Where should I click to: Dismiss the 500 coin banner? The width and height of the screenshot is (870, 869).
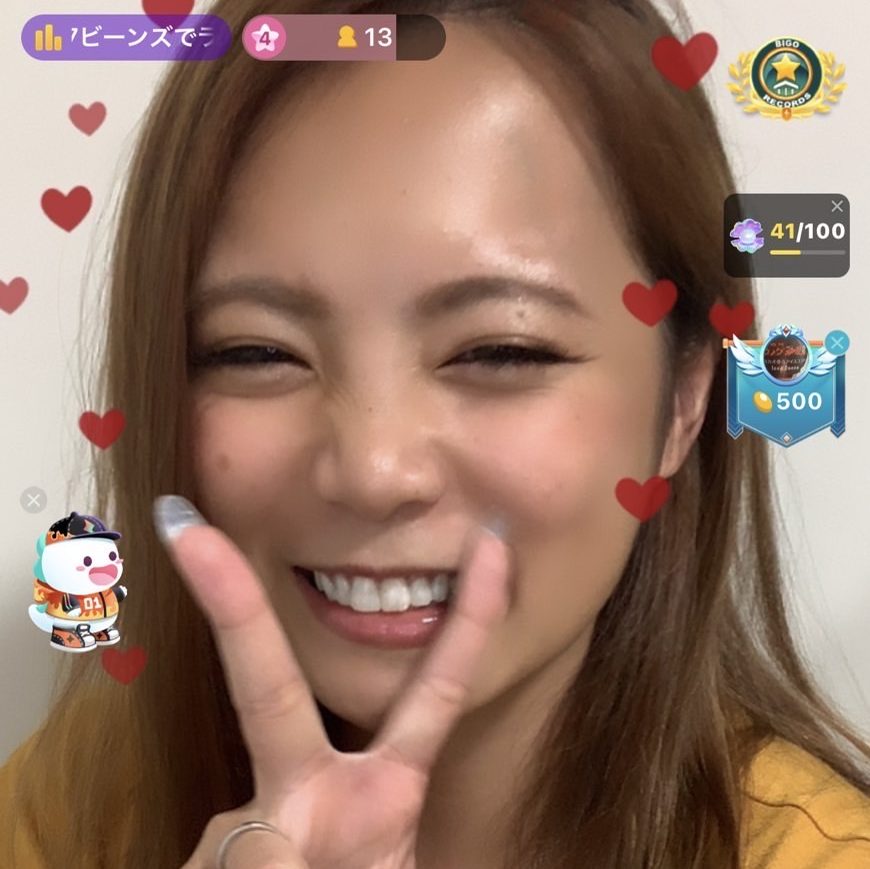click(838, 343)
